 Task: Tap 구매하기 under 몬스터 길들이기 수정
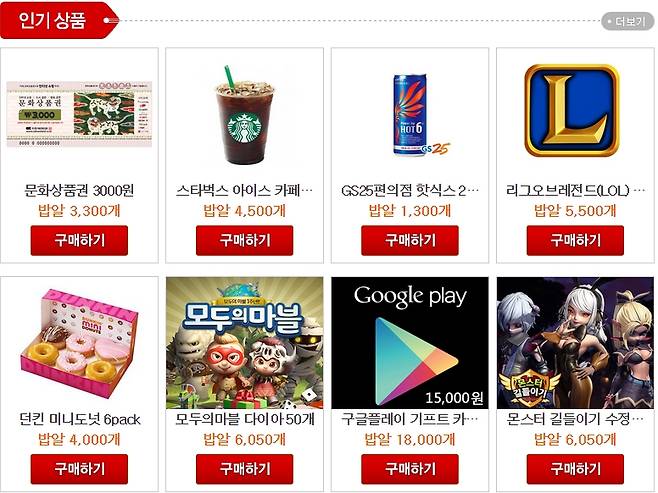pos(574,468)
